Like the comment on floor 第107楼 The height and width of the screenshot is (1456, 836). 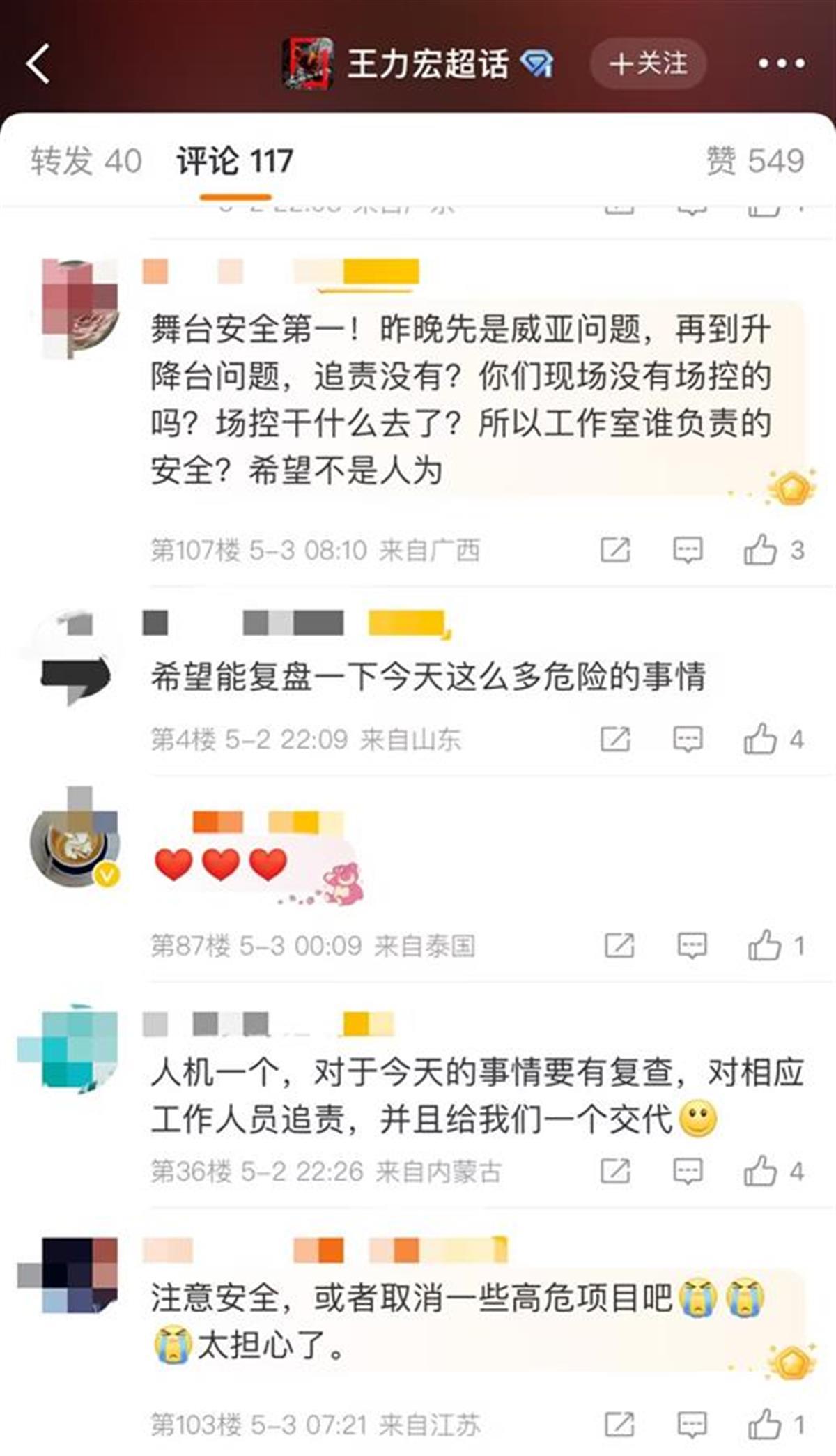760,550
